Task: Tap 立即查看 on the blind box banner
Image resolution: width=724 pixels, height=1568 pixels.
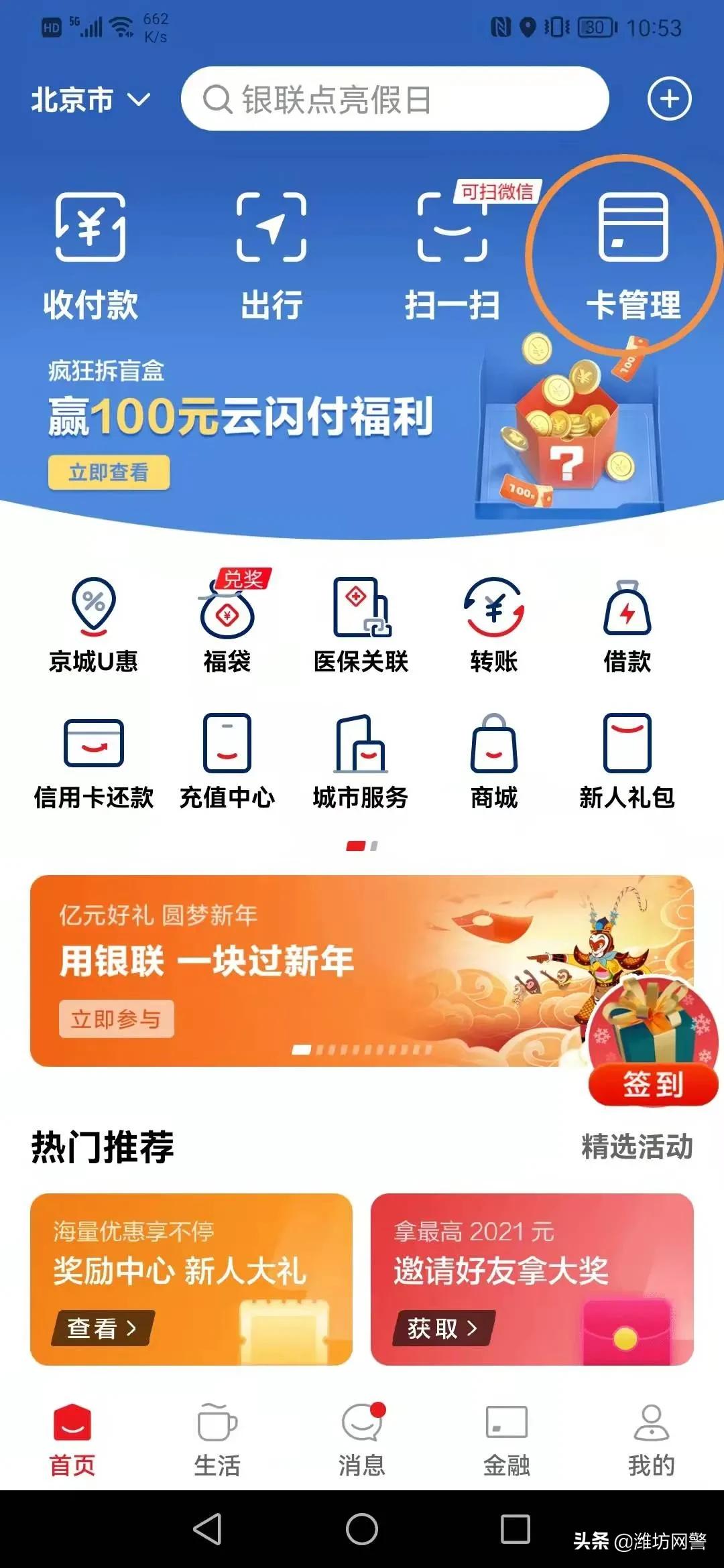Action: coord(111,471)
